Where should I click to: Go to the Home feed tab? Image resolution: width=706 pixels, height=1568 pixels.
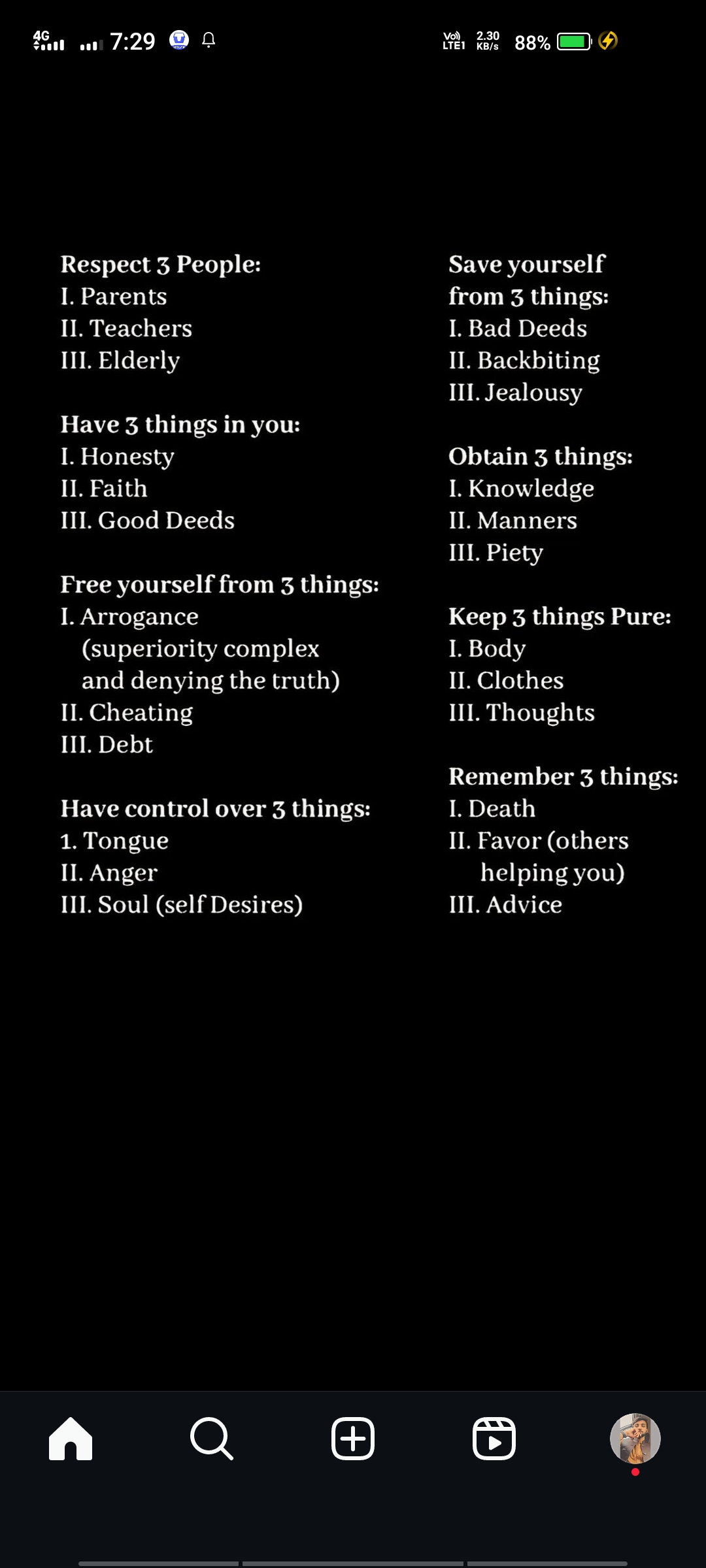71,1439
